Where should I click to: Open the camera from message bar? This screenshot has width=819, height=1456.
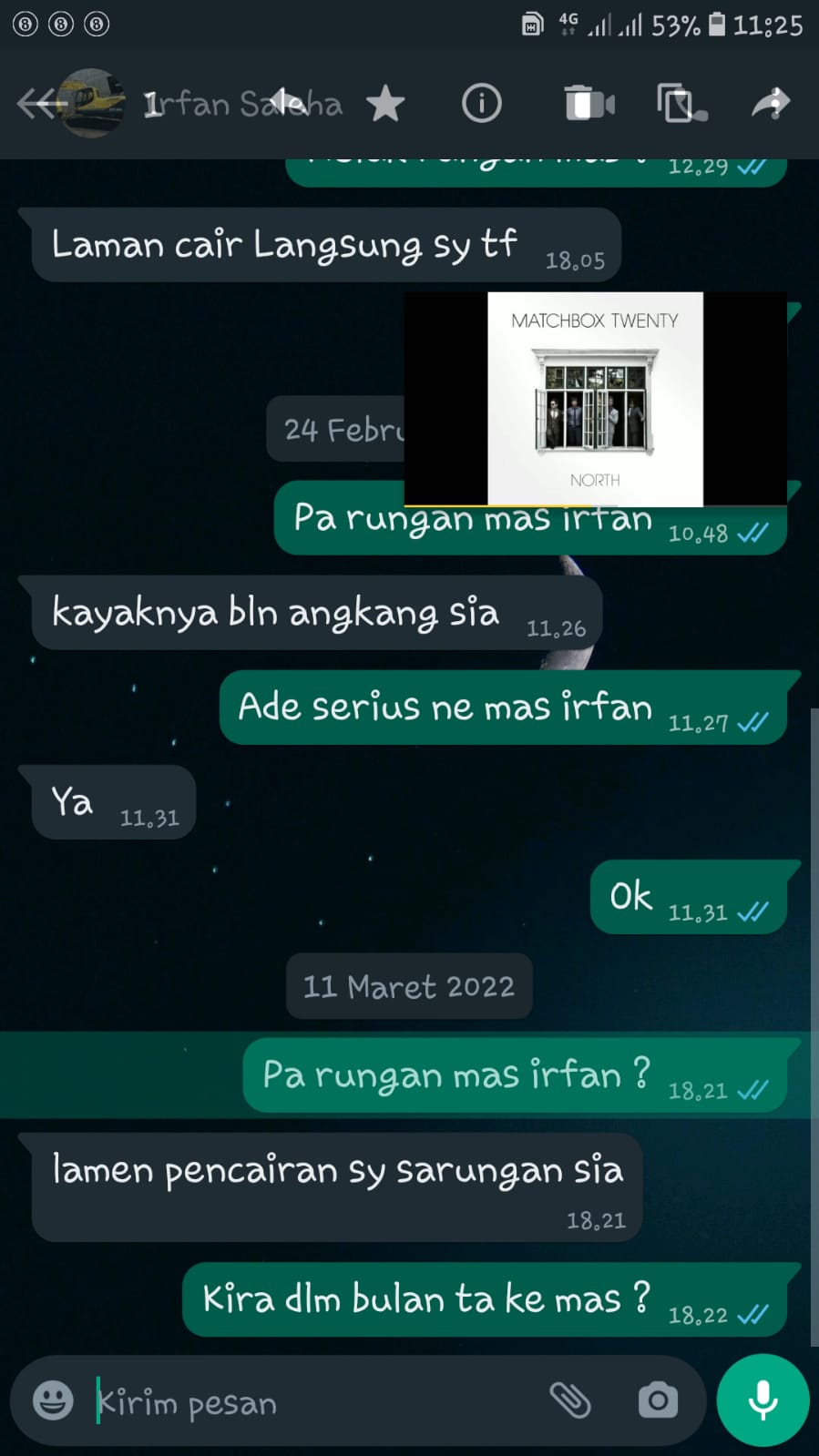[658, 1400]
